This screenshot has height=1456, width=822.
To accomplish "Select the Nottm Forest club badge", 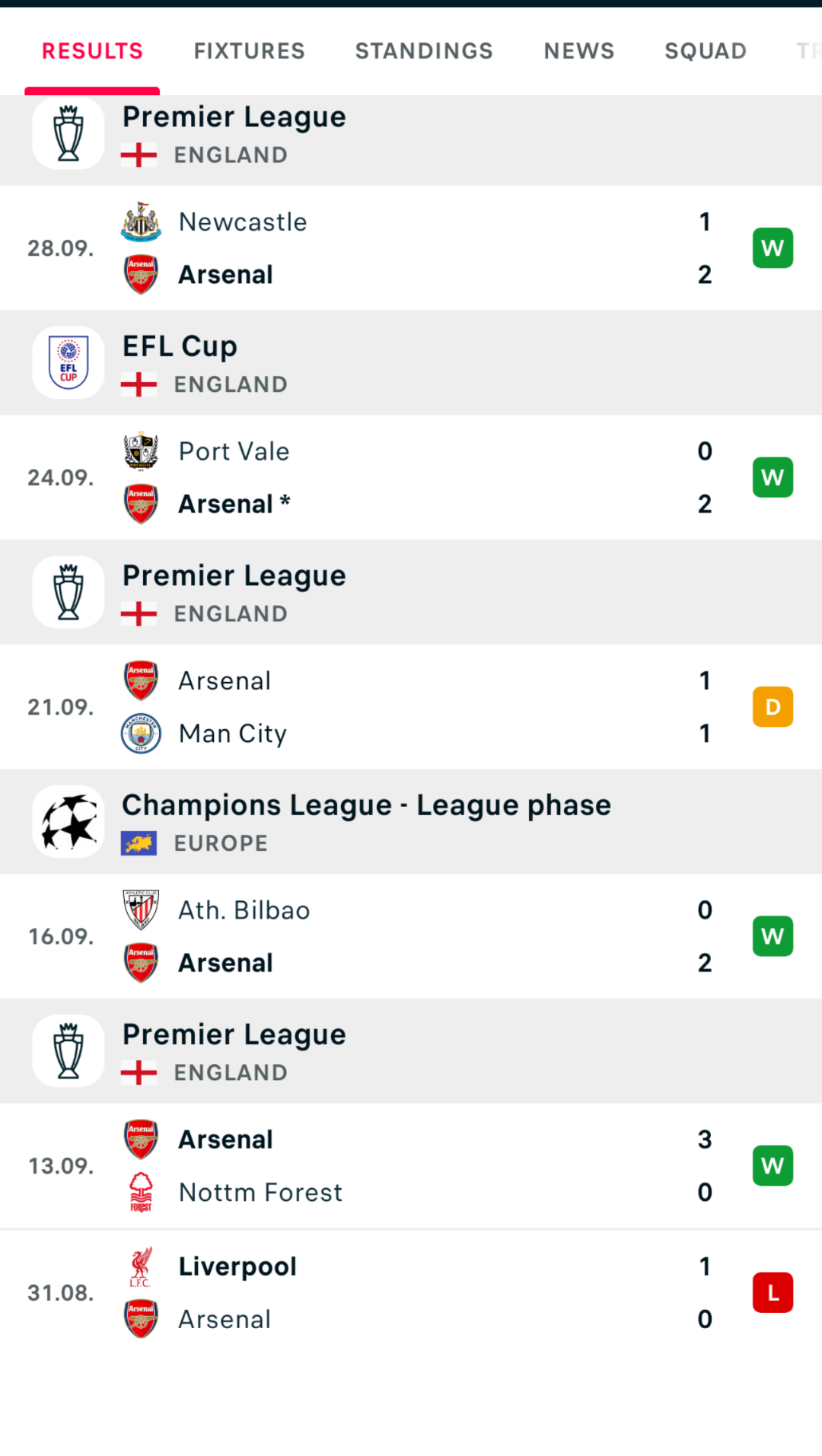I will pos(141,1192).
